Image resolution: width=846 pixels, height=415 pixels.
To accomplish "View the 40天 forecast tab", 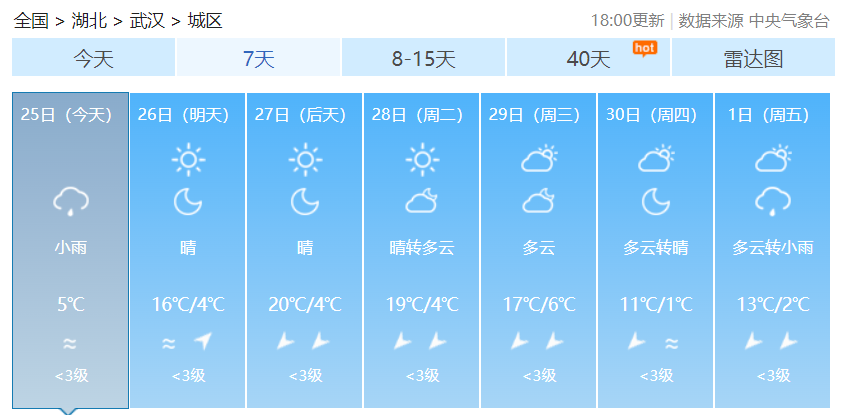I will pos(588,58).
